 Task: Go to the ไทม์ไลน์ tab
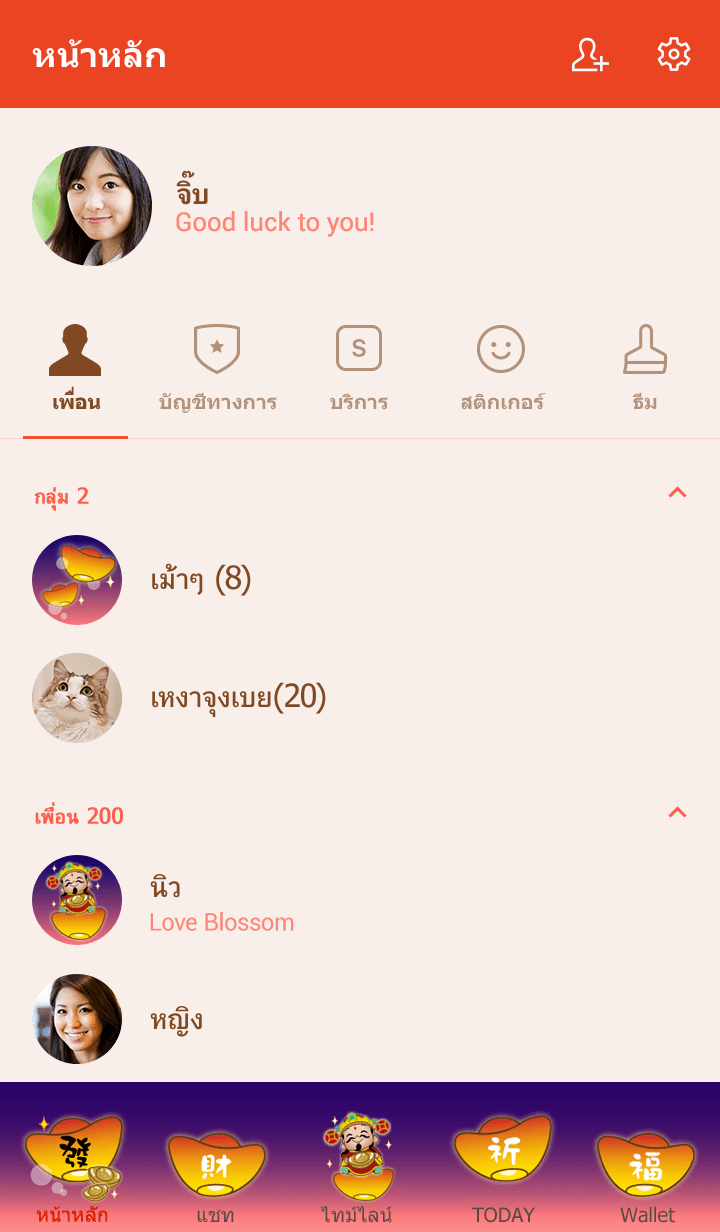point(358,1170)
